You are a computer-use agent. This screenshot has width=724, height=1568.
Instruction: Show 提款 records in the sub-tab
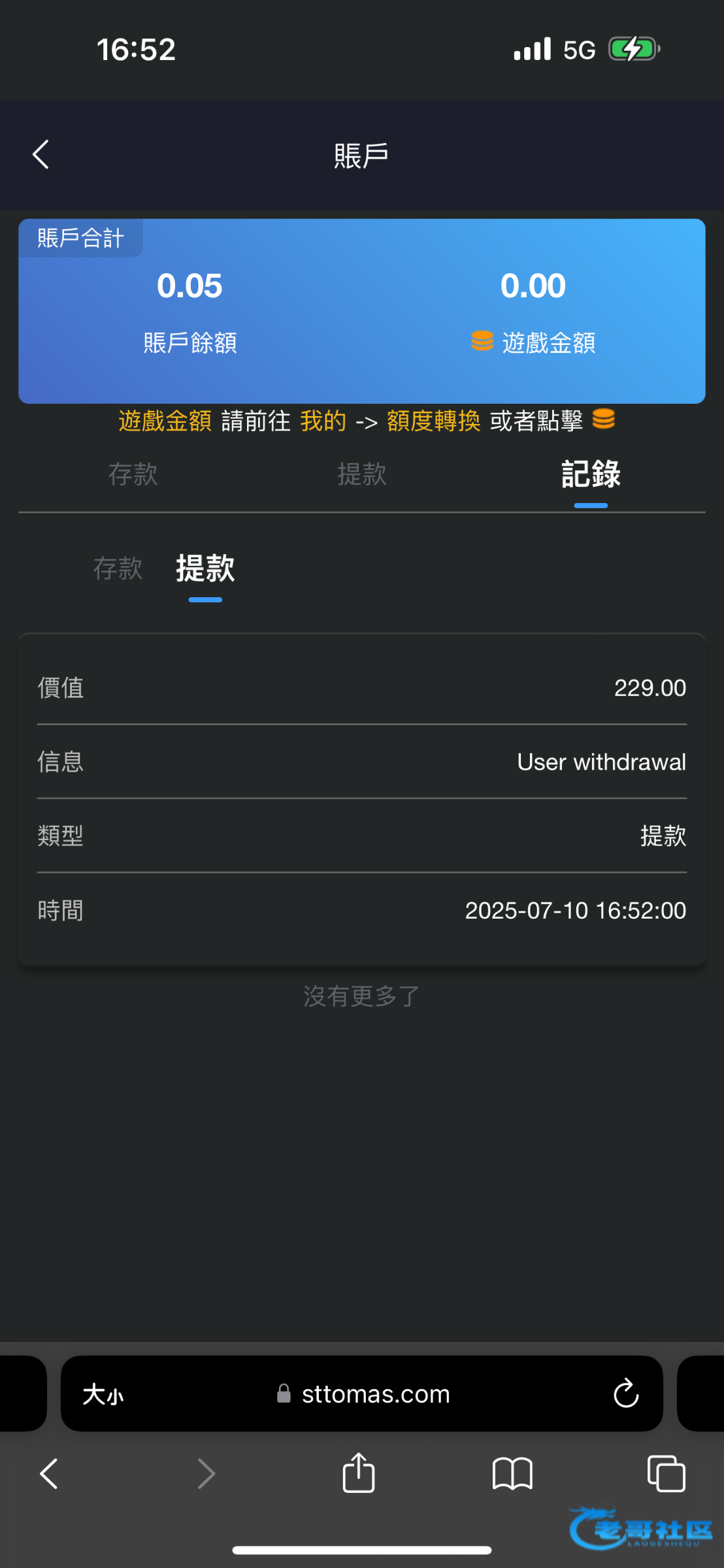[205, 568]
